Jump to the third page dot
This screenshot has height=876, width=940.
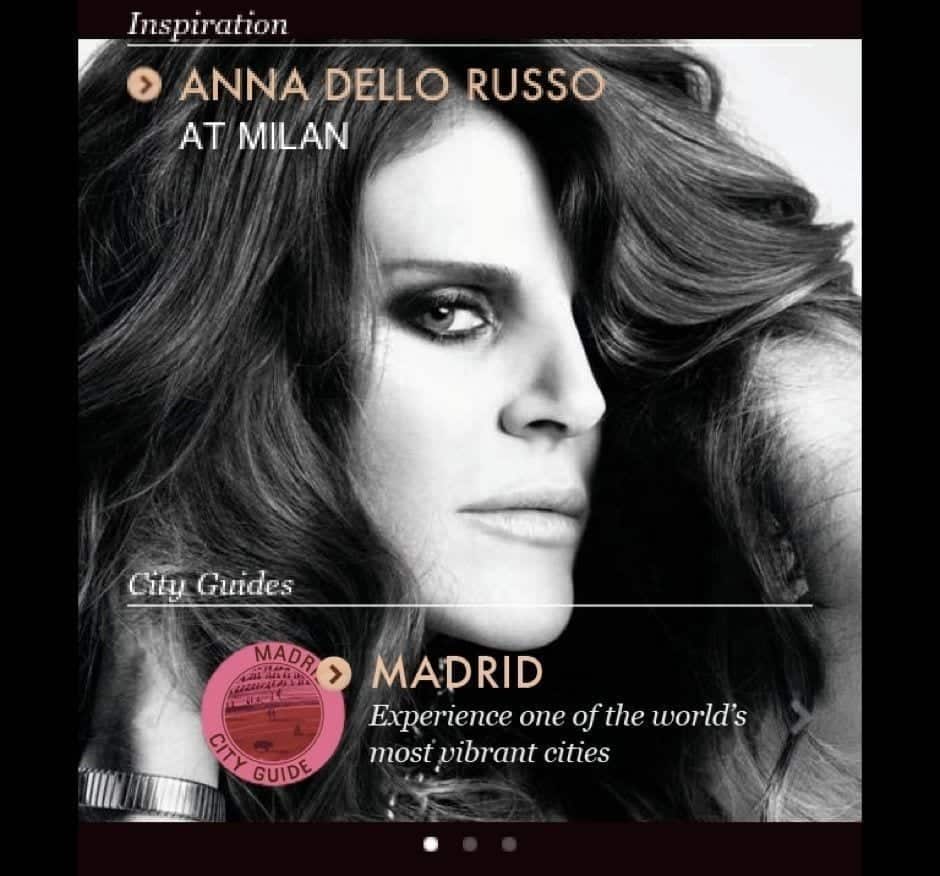coord(509,845)
